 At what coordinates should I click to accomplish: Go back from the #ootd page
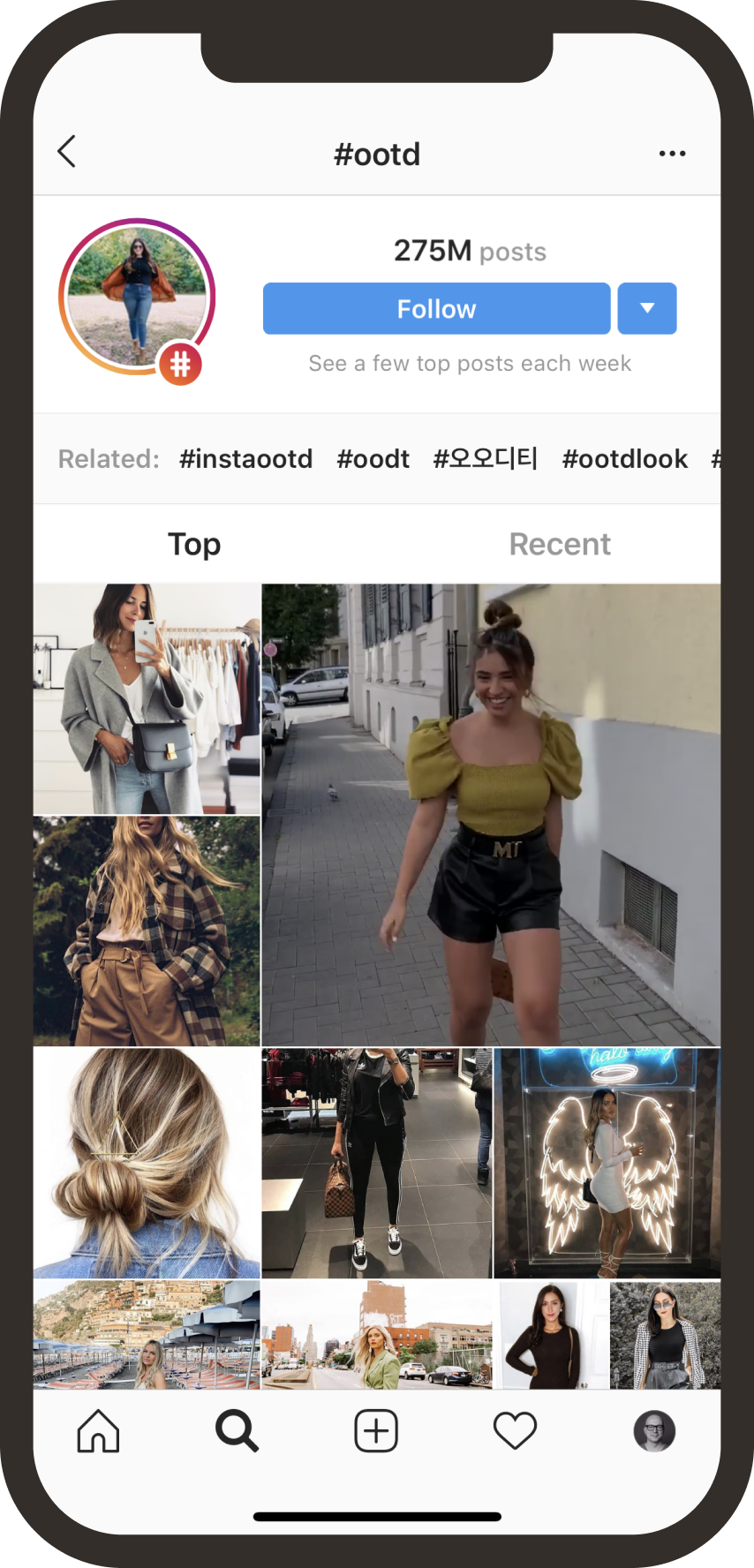pyautogui.click(x=67, y=152)
